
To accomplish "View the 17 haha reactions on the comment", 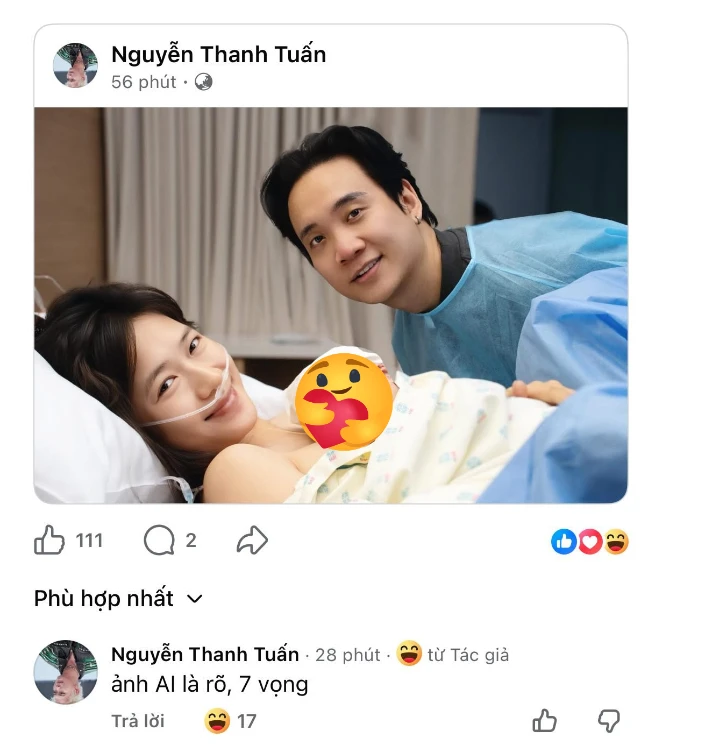I will click(230, 720).
